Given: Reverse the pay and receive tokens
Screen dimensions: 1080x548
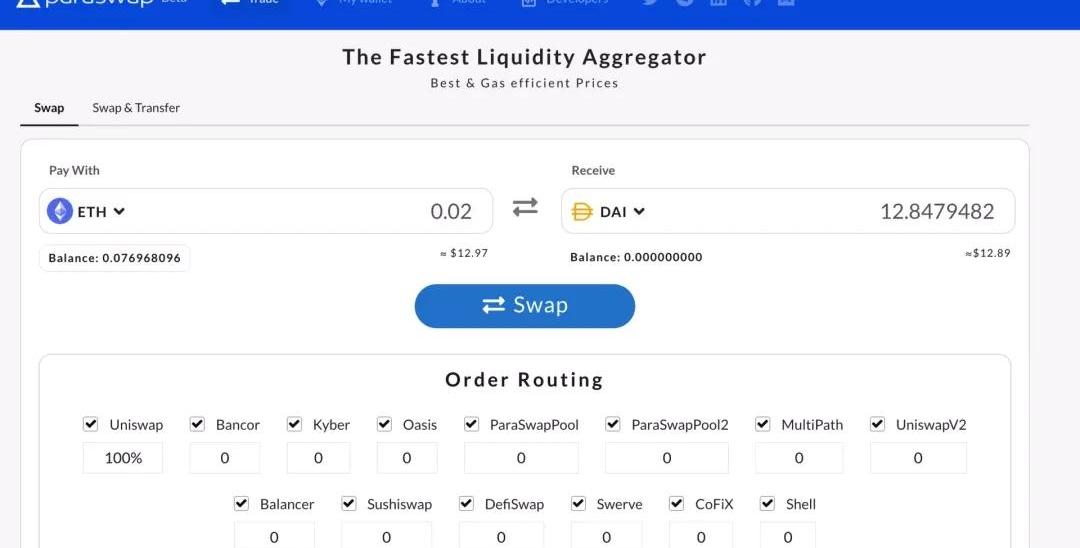Looking at the screenshot, I should point(525,207).
